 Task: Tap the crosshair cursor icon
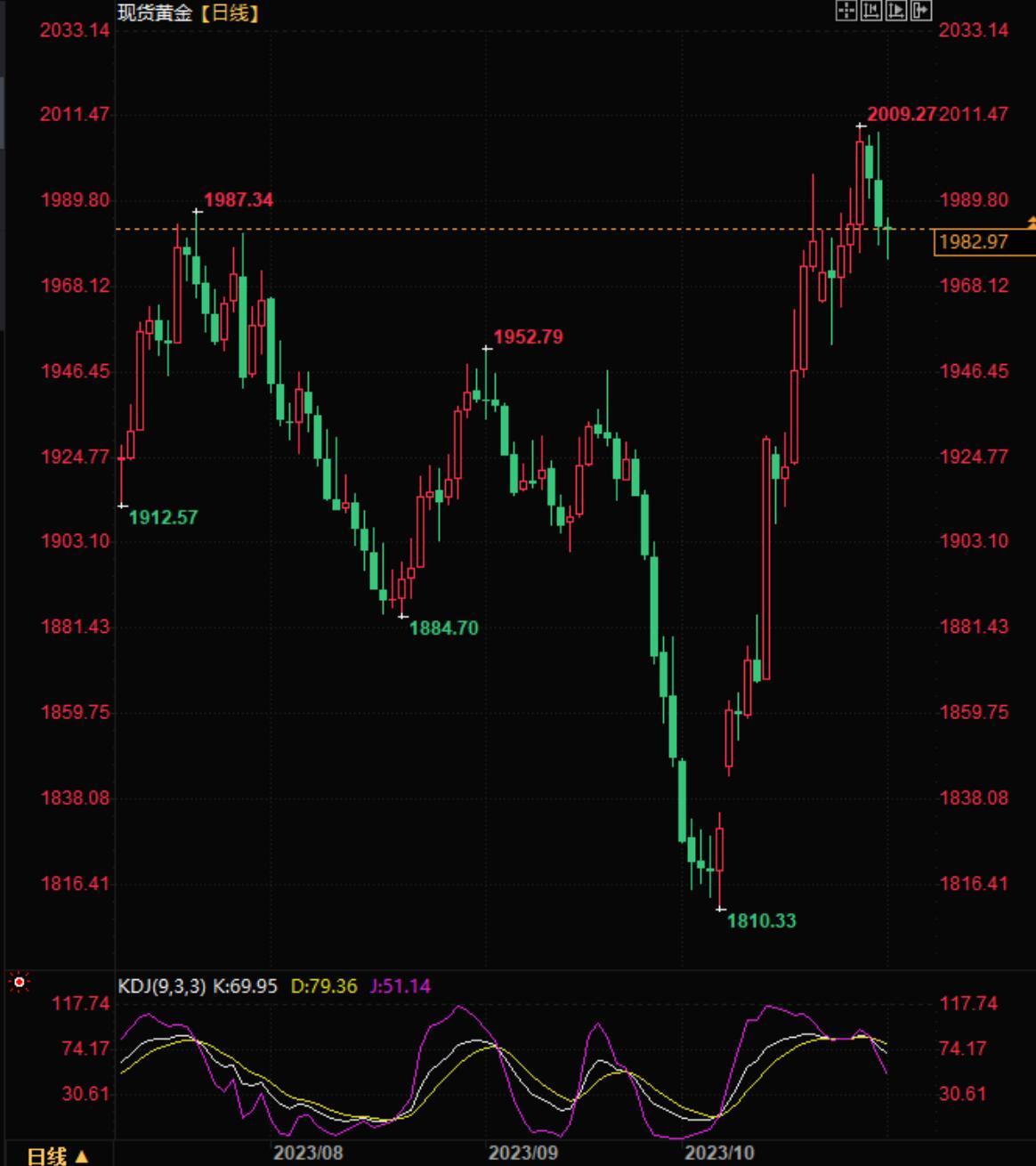click(846, 11)
